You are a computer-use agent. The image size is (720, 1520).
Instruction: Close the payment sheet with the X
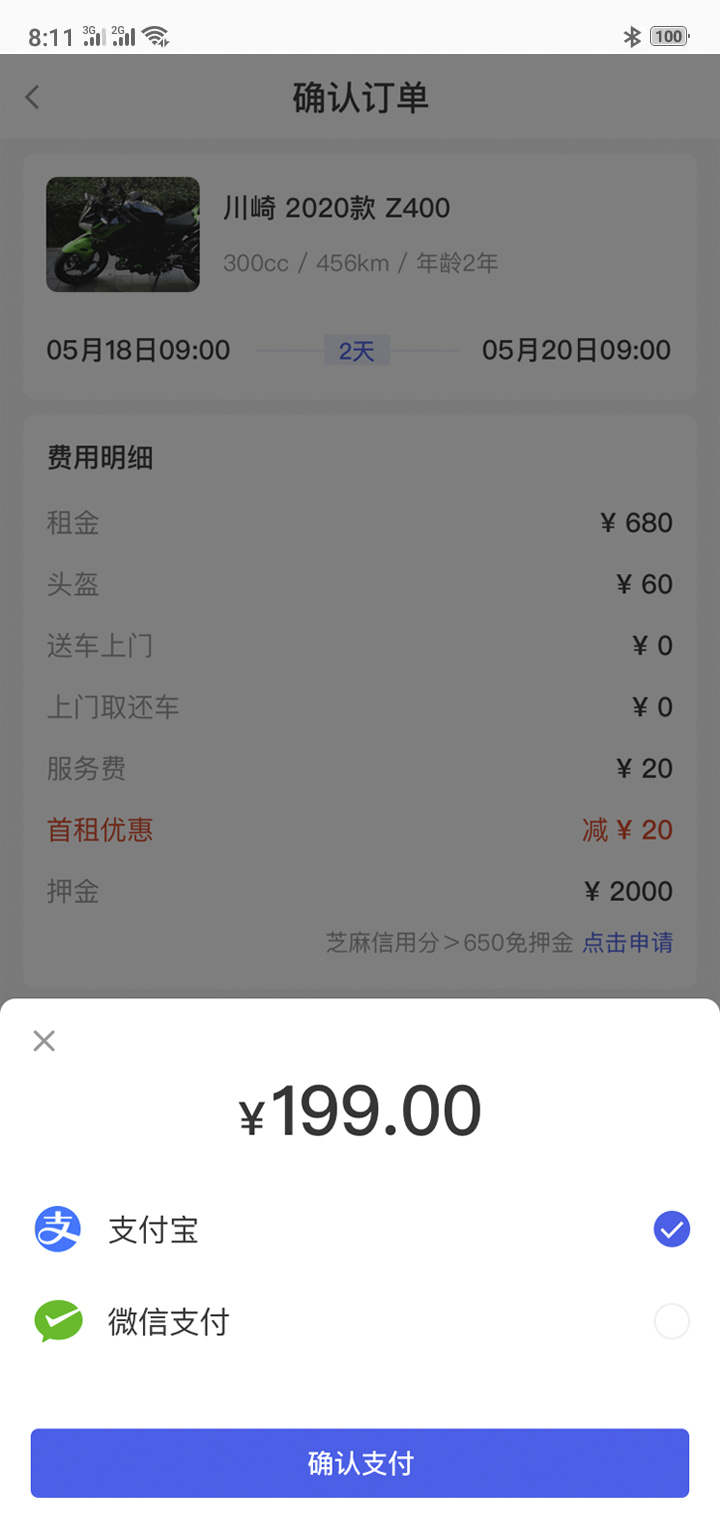[43, 1040]
